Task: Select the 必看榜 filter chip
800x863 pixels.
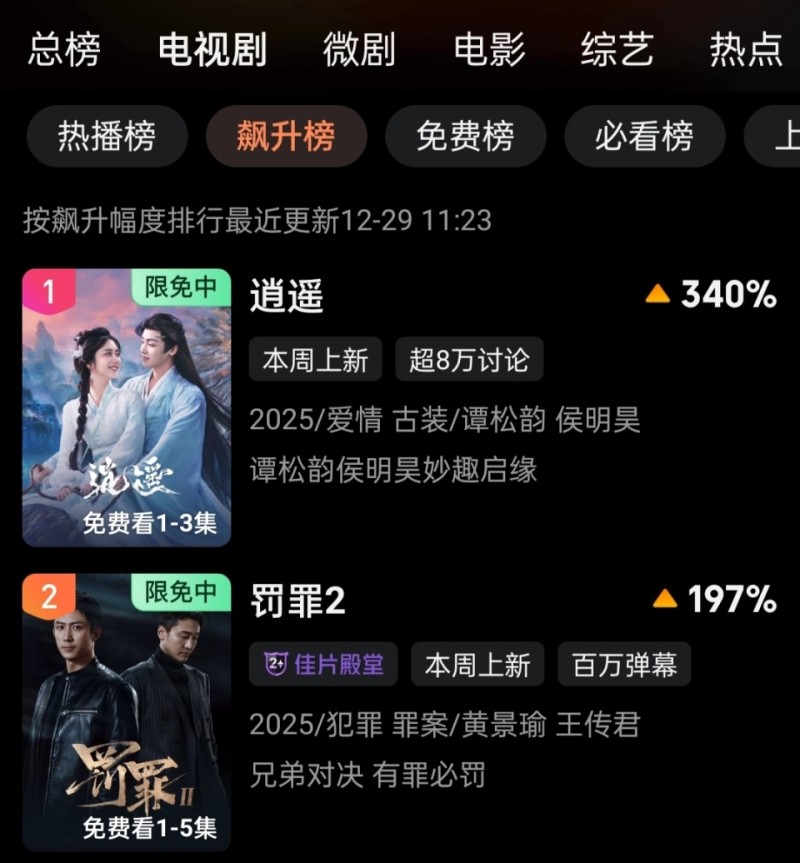Action: (645, 137)
